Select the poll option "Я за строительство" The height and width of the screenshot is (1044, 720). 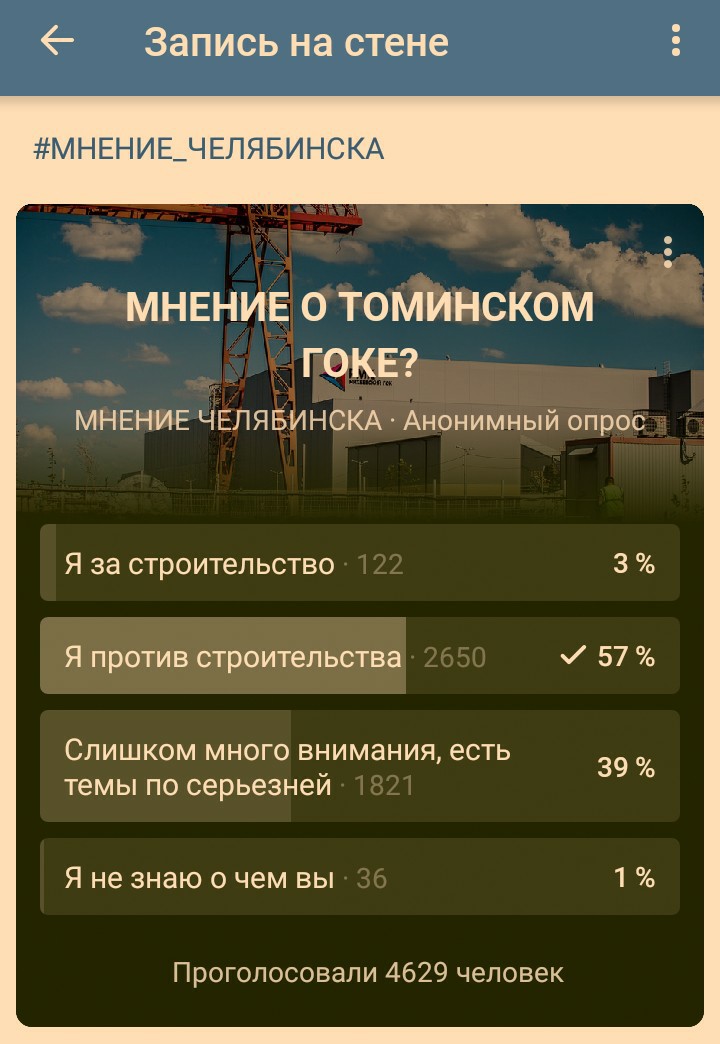coord(359,563)
